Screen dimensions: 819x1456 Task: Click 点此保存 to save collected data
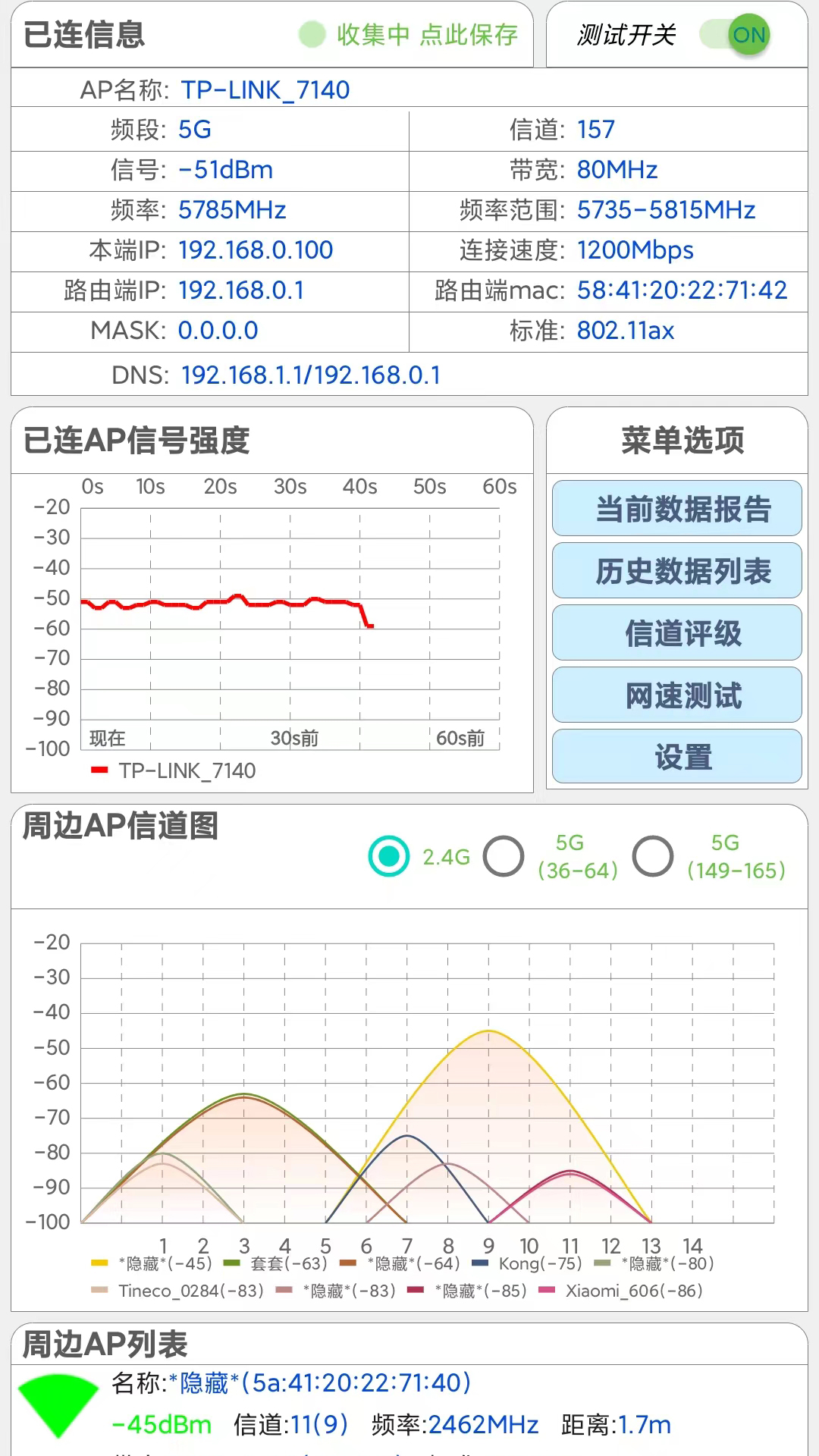tap(467, 34)
